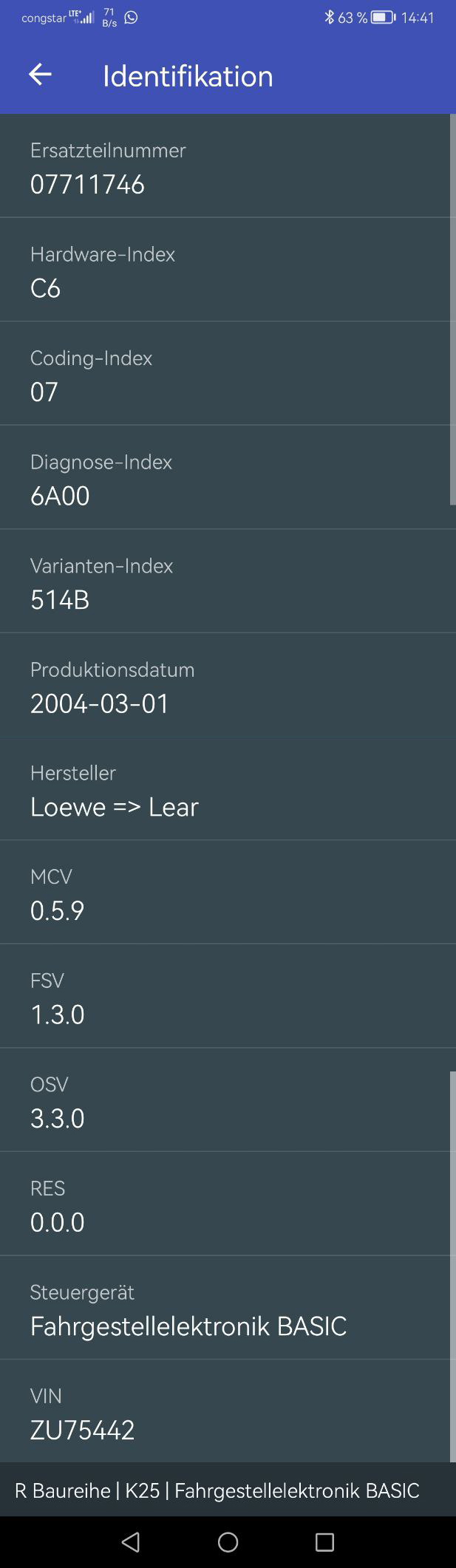Go to the home screen
456x1568 pixels.
tap(228, 1541)
